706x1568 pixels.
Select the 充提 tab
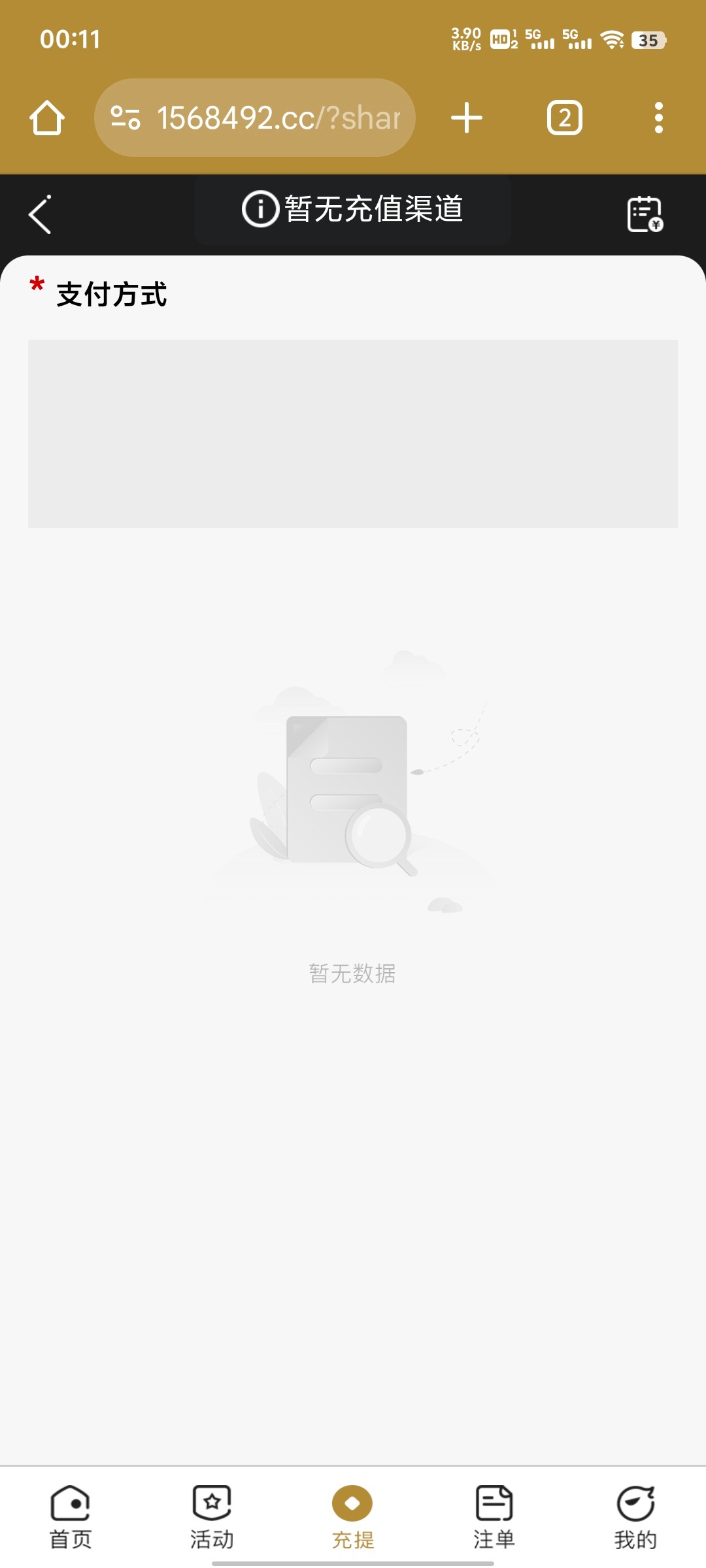pyautogui.click(x=353, y=1517)
